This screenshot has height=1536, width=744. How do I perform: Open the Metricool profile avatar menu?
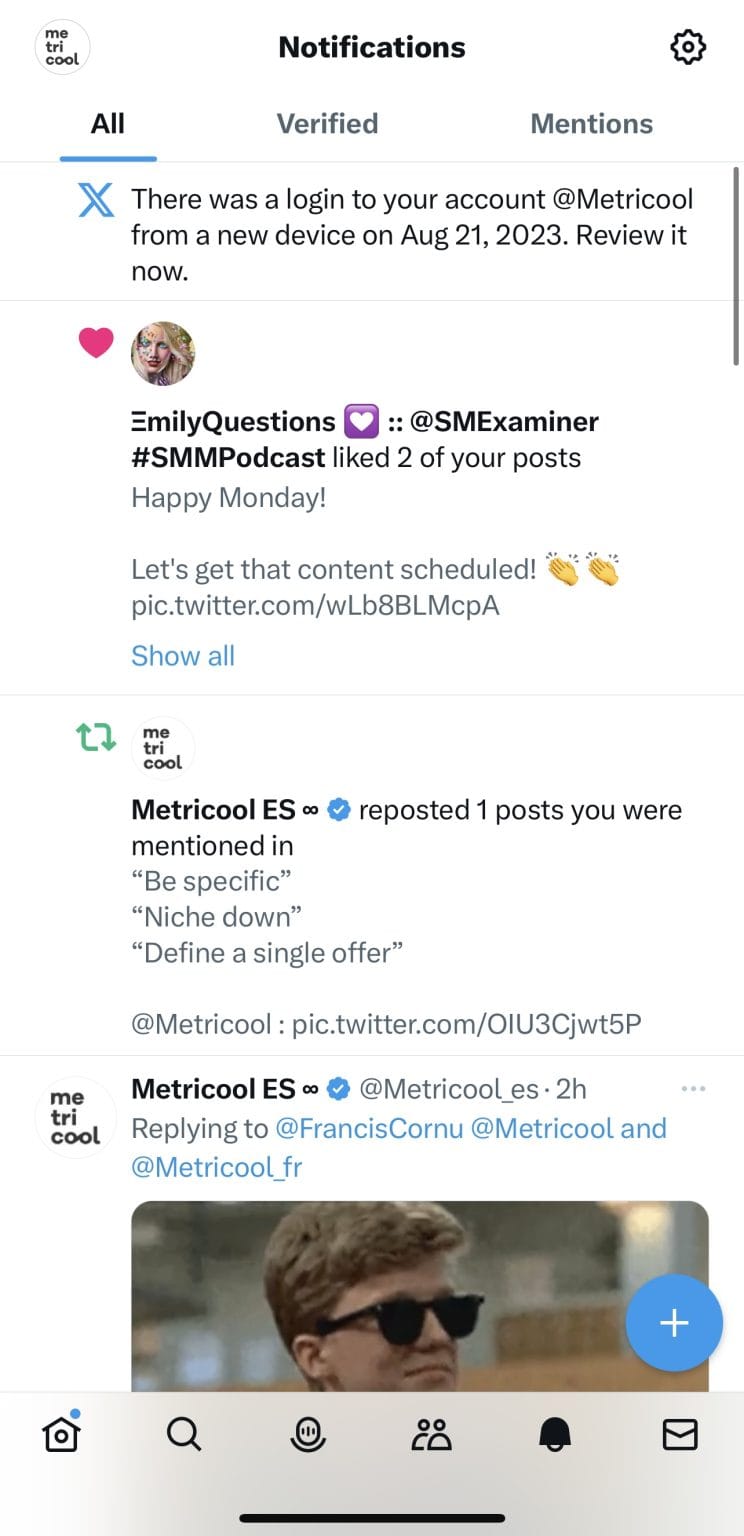coord(62,47)
